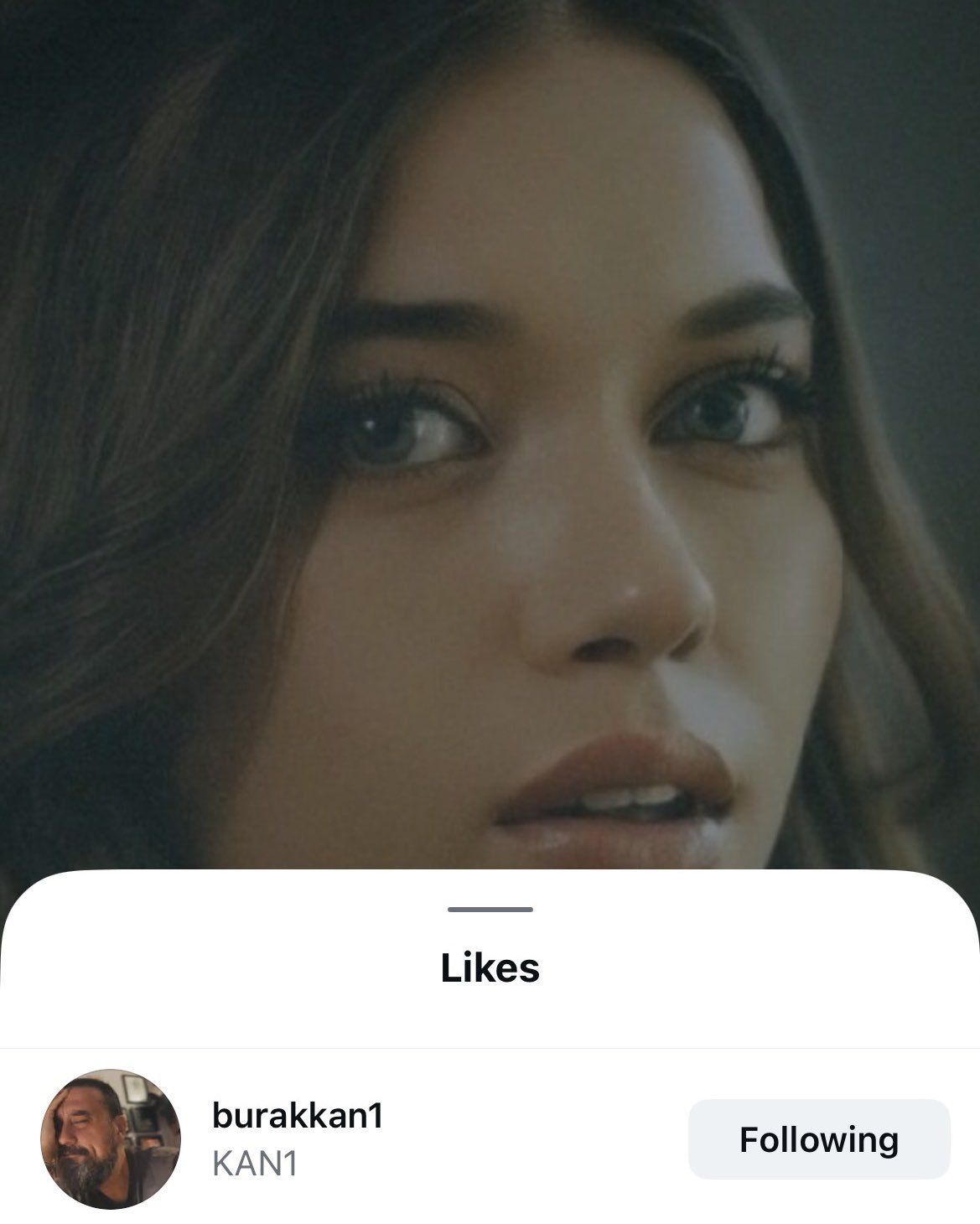
Task: Open the burakkan1 username row
Action: (298, 1117)
